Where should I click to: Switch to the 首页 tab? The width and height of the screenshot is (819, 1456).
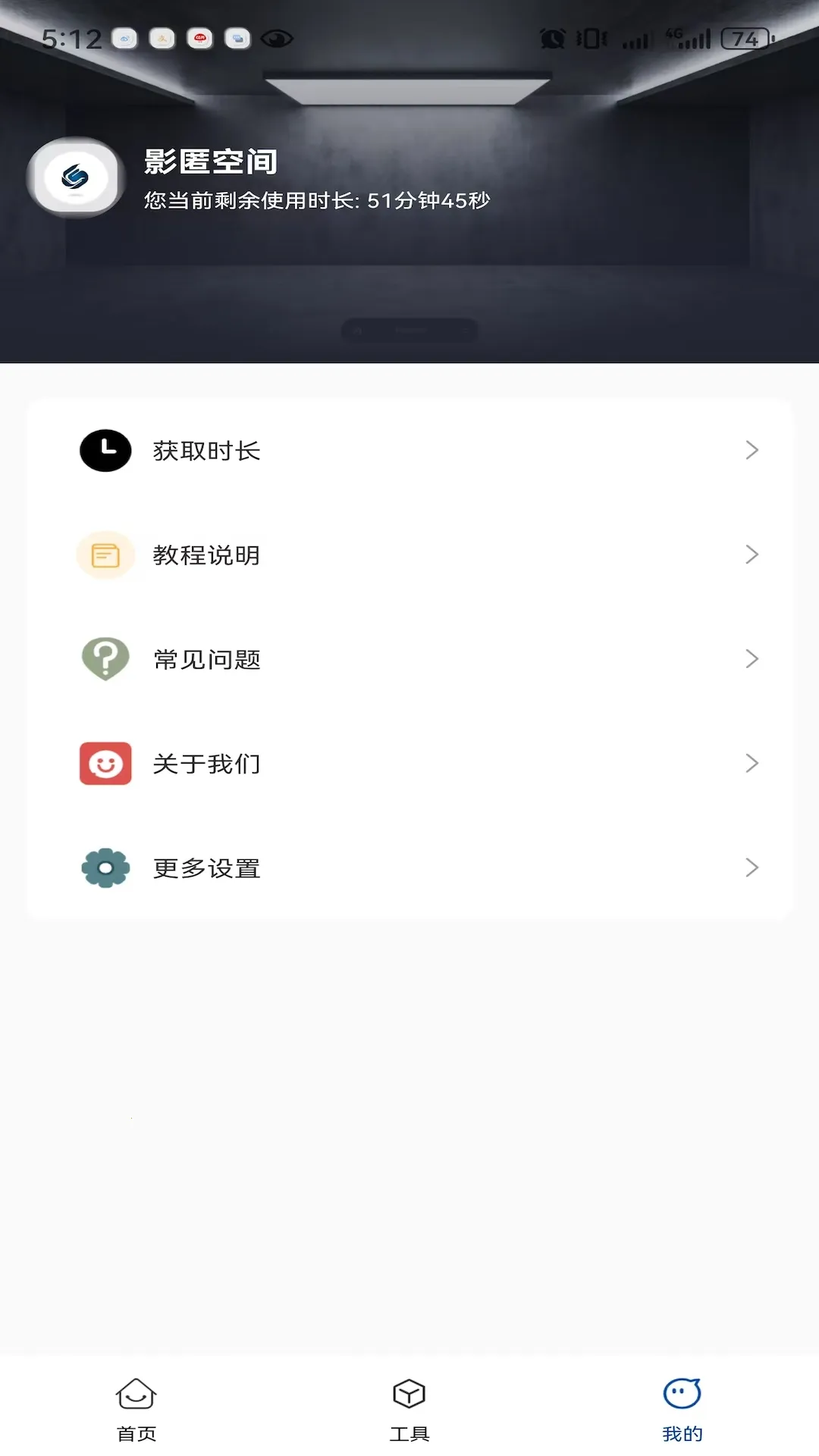tap(136, 1410)
